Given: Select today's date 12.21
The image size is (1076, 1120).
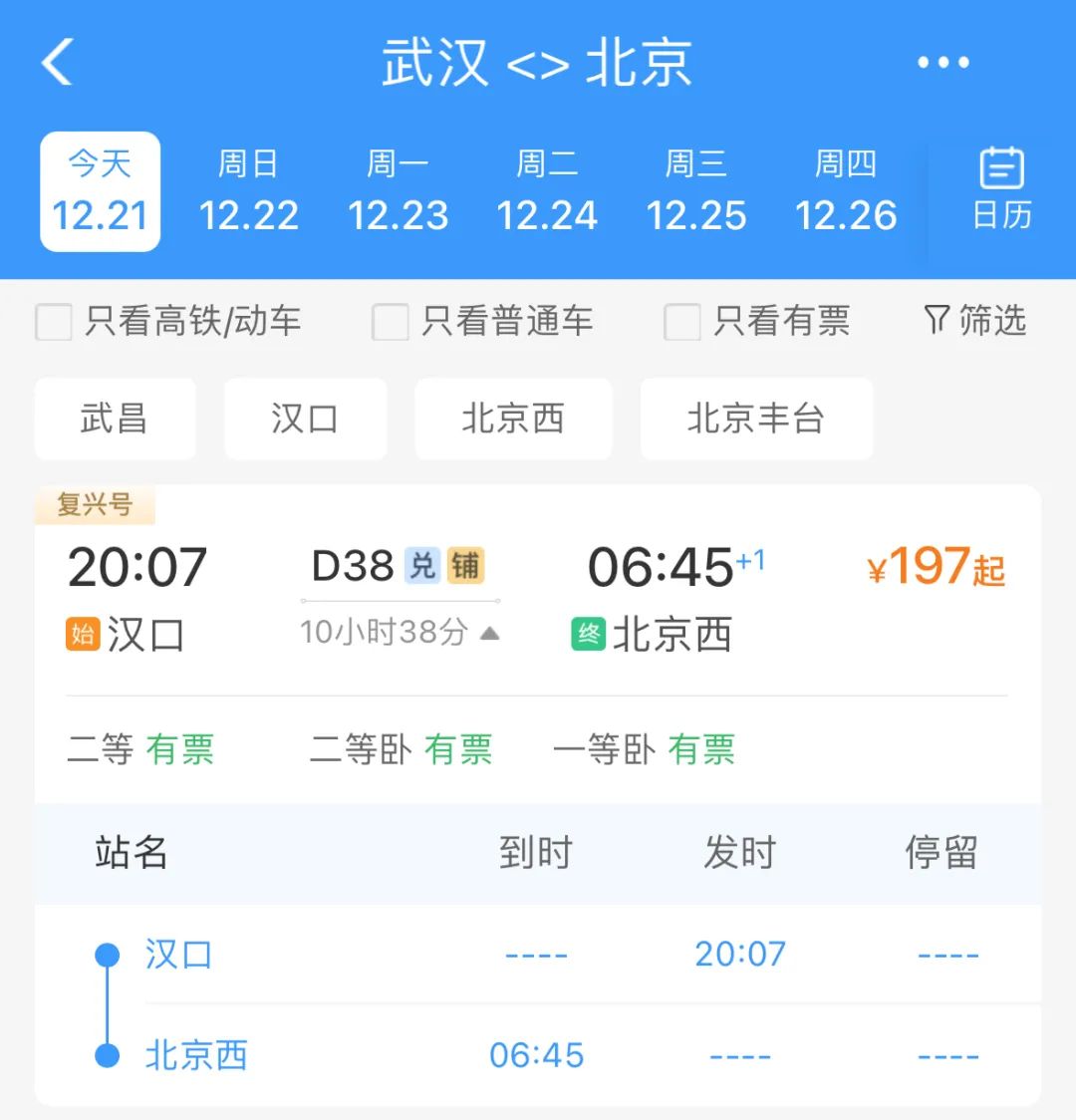Looking at the screenshot, I should pos(100,191).
